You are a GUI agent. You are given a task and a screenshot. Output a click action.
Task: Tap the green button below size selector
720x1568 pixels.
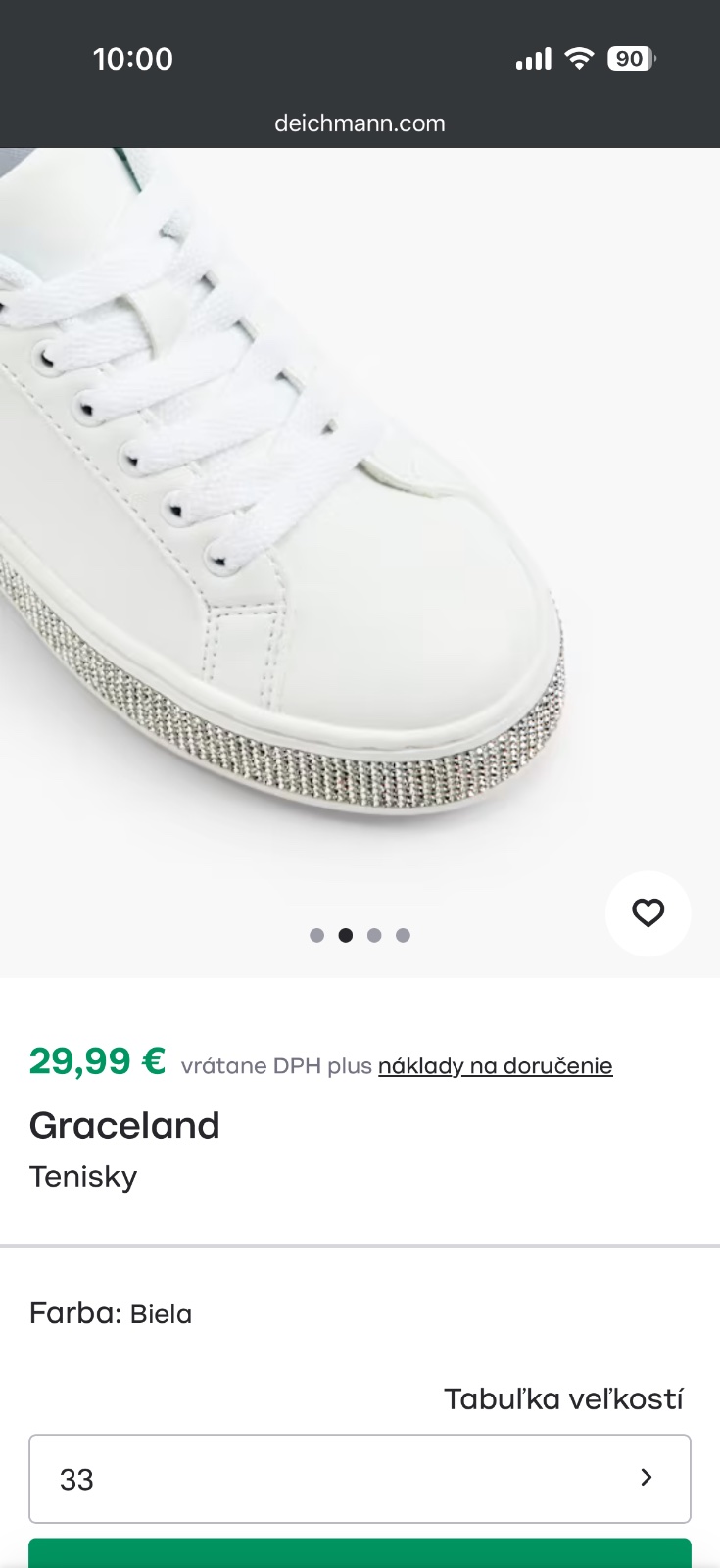tap(360, 1554)
